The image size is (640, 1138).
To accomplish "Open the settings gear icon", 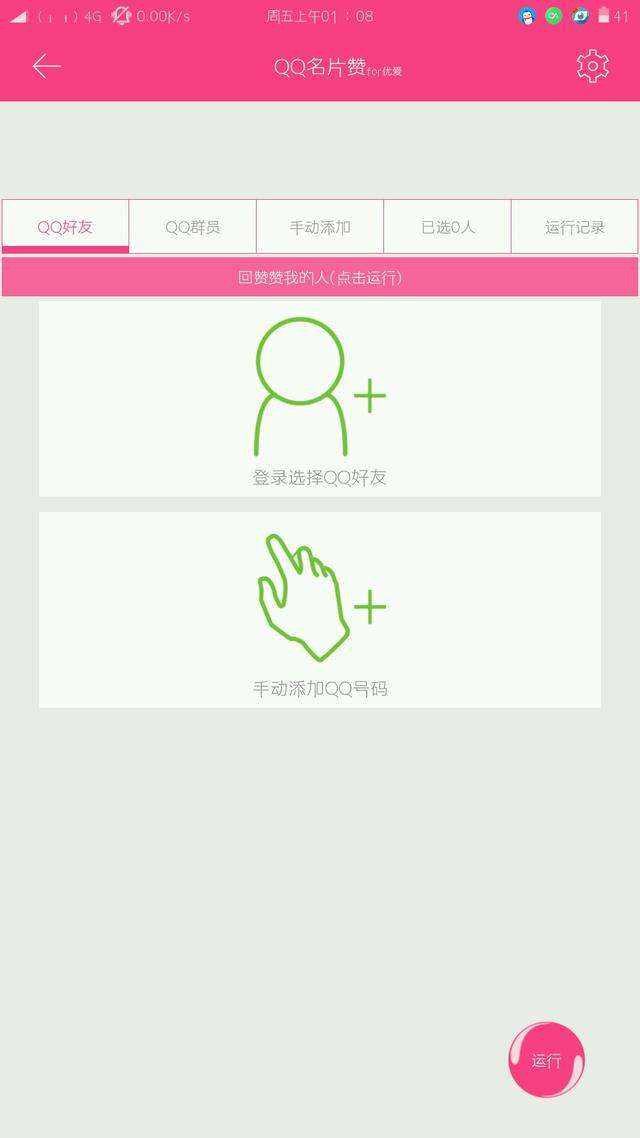I will tap(592, 66).
